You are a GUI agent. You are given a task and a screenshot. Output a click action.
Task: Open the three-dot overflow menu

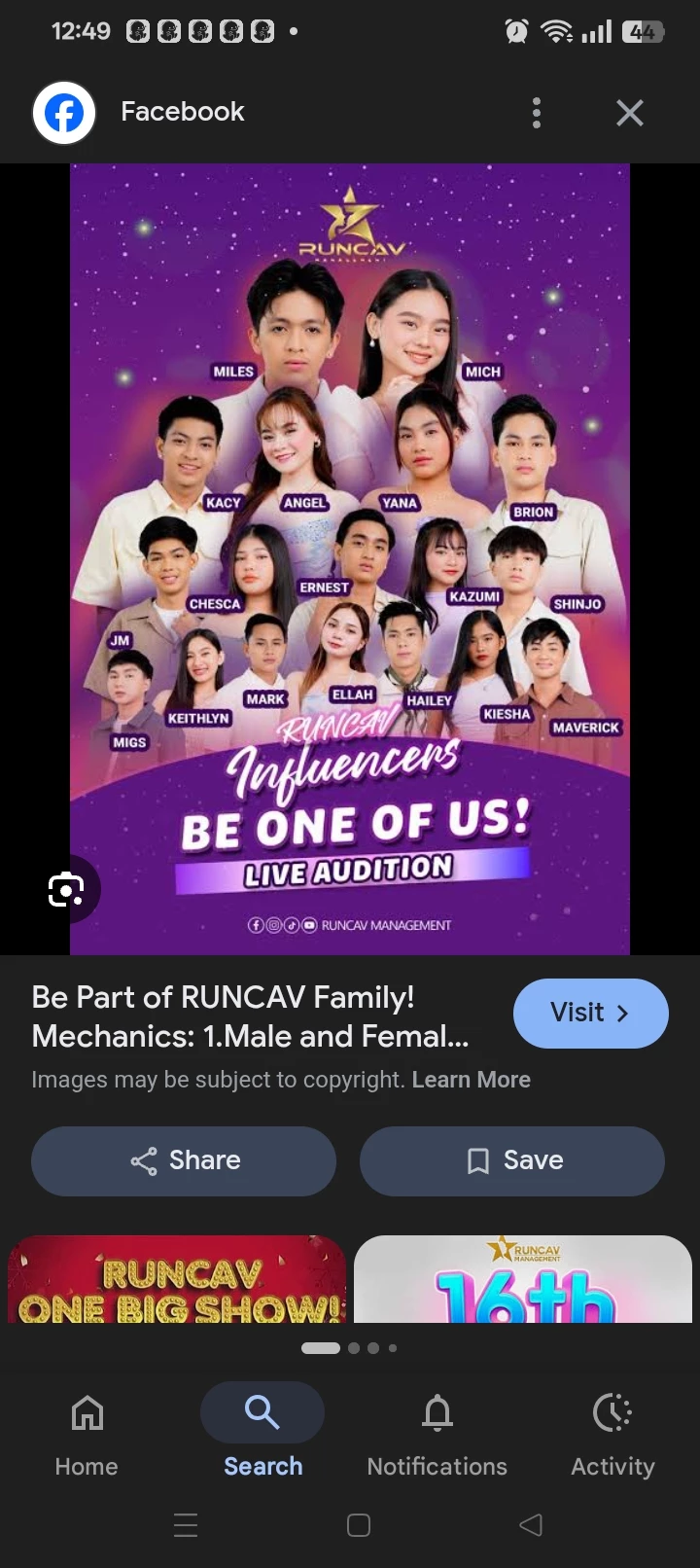[536, 113]
